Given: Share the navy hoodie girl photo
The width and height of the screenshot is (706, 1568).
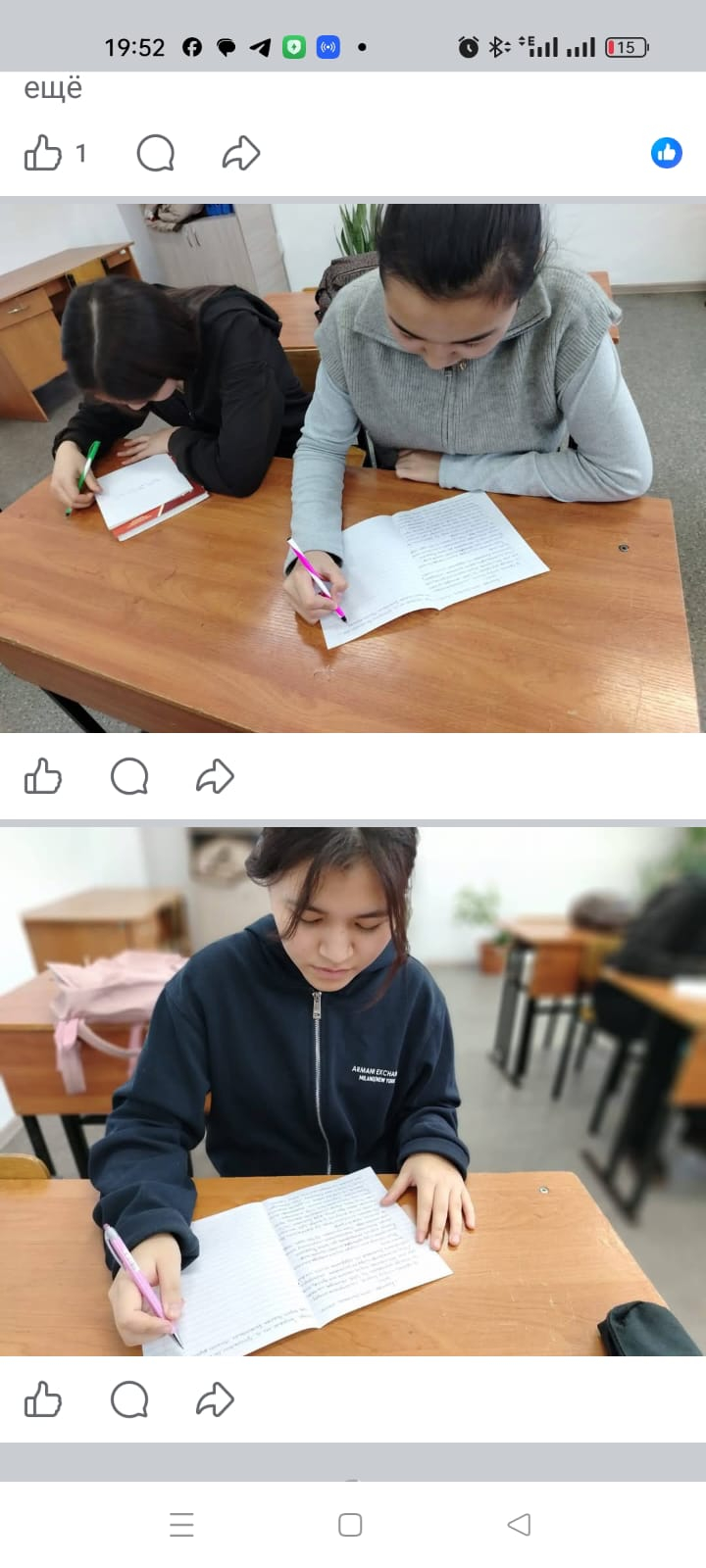Looking at the screenshot, I should pos(215,1399).
